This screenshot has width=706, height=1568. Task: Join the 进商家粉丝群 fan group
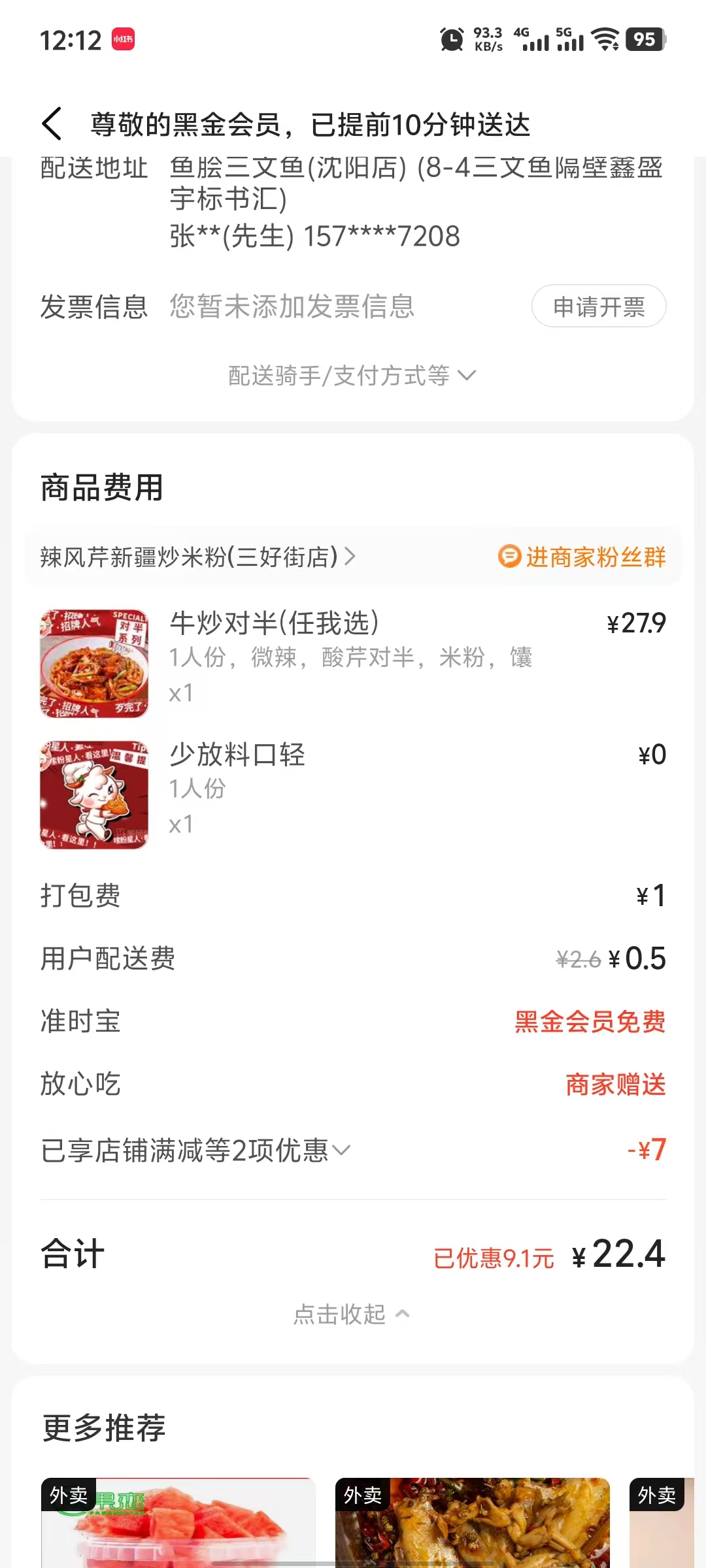click(x=582, y=557)
